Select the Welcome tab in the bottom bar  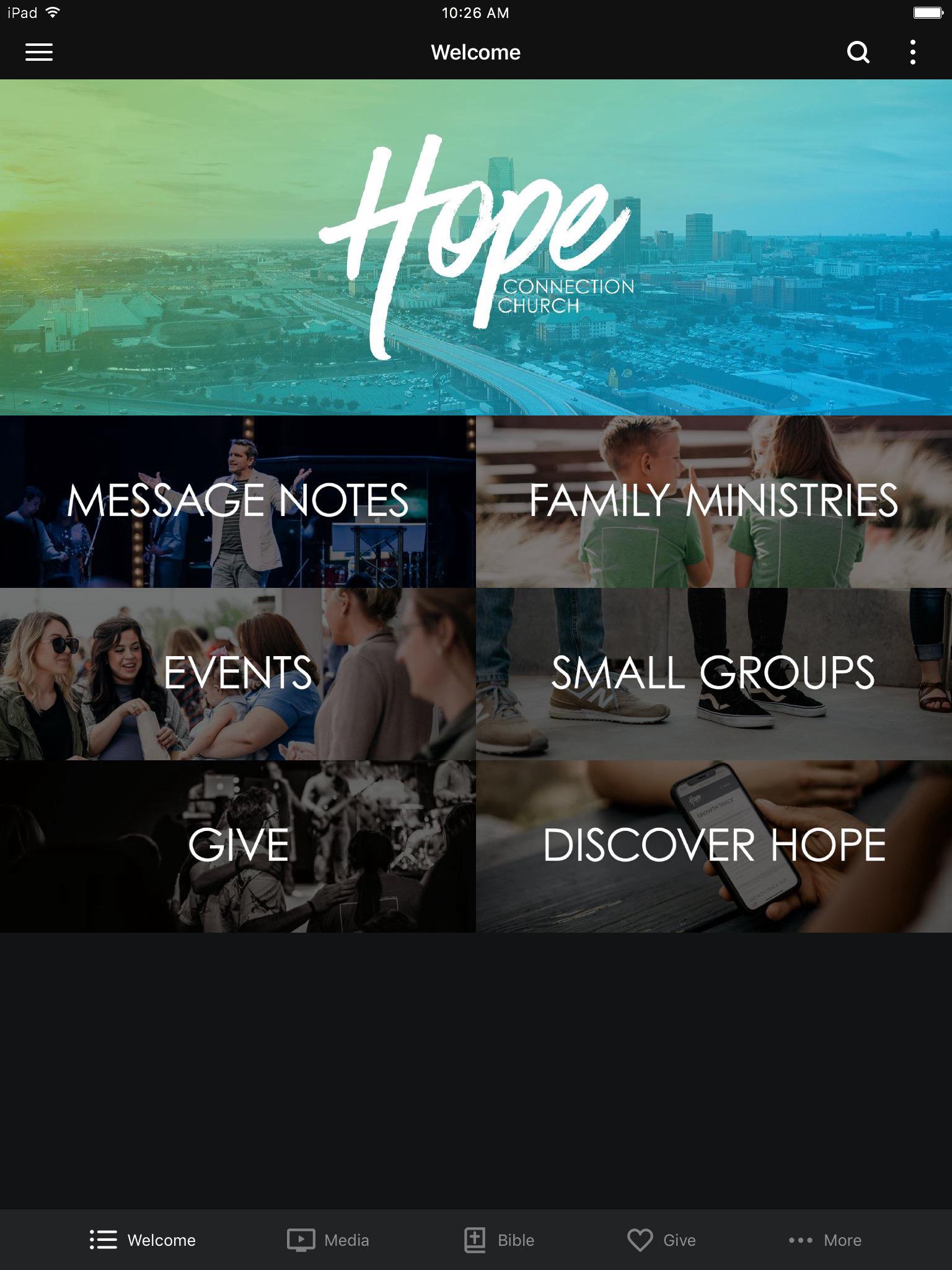[x=143, y=1240]
